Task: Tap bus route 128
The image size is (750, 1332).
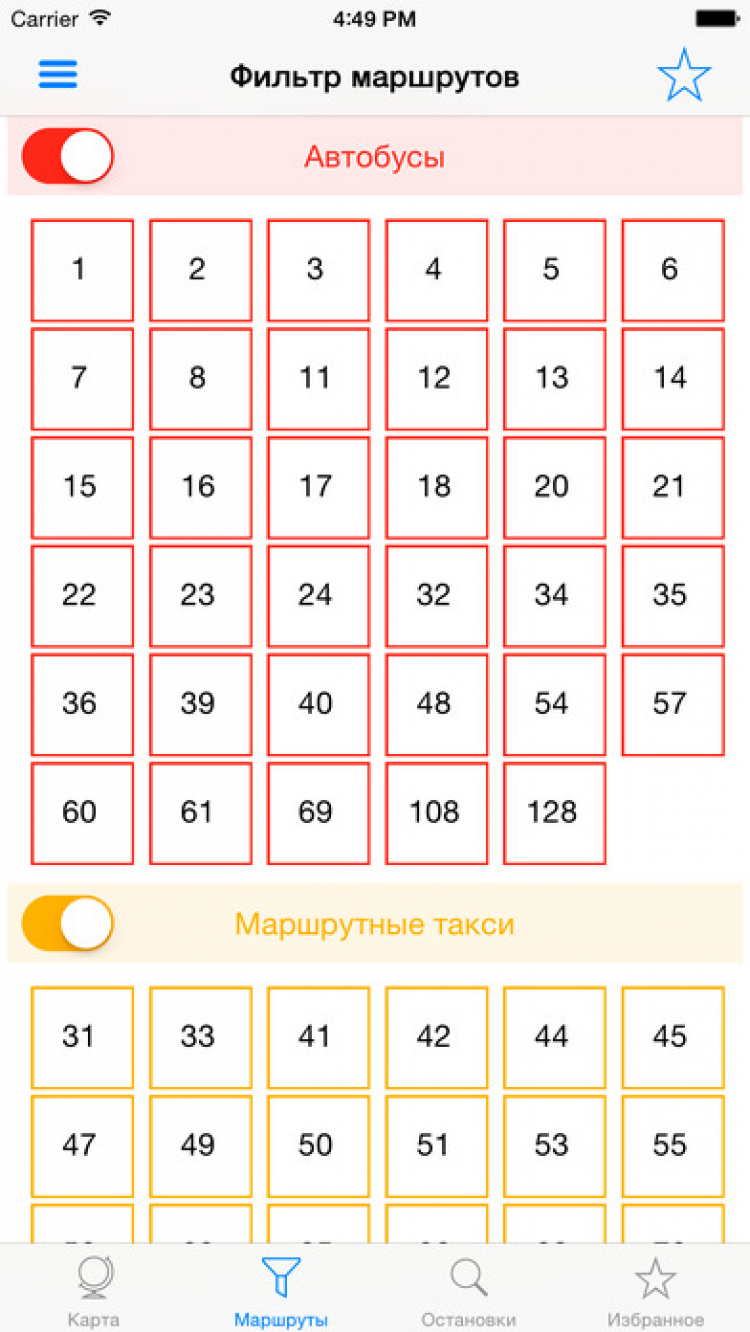Action: pyautogui.click(x=554, y=813)
